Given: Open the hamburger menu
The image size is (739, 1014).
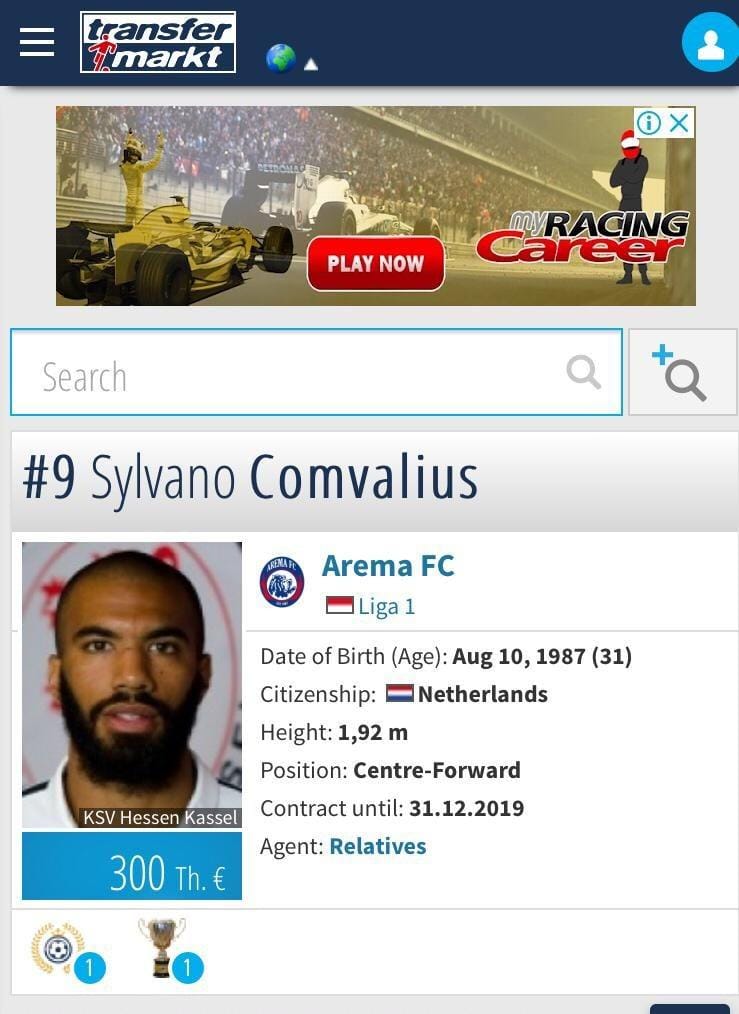Looking at the screenshot, I should point(37,42).
